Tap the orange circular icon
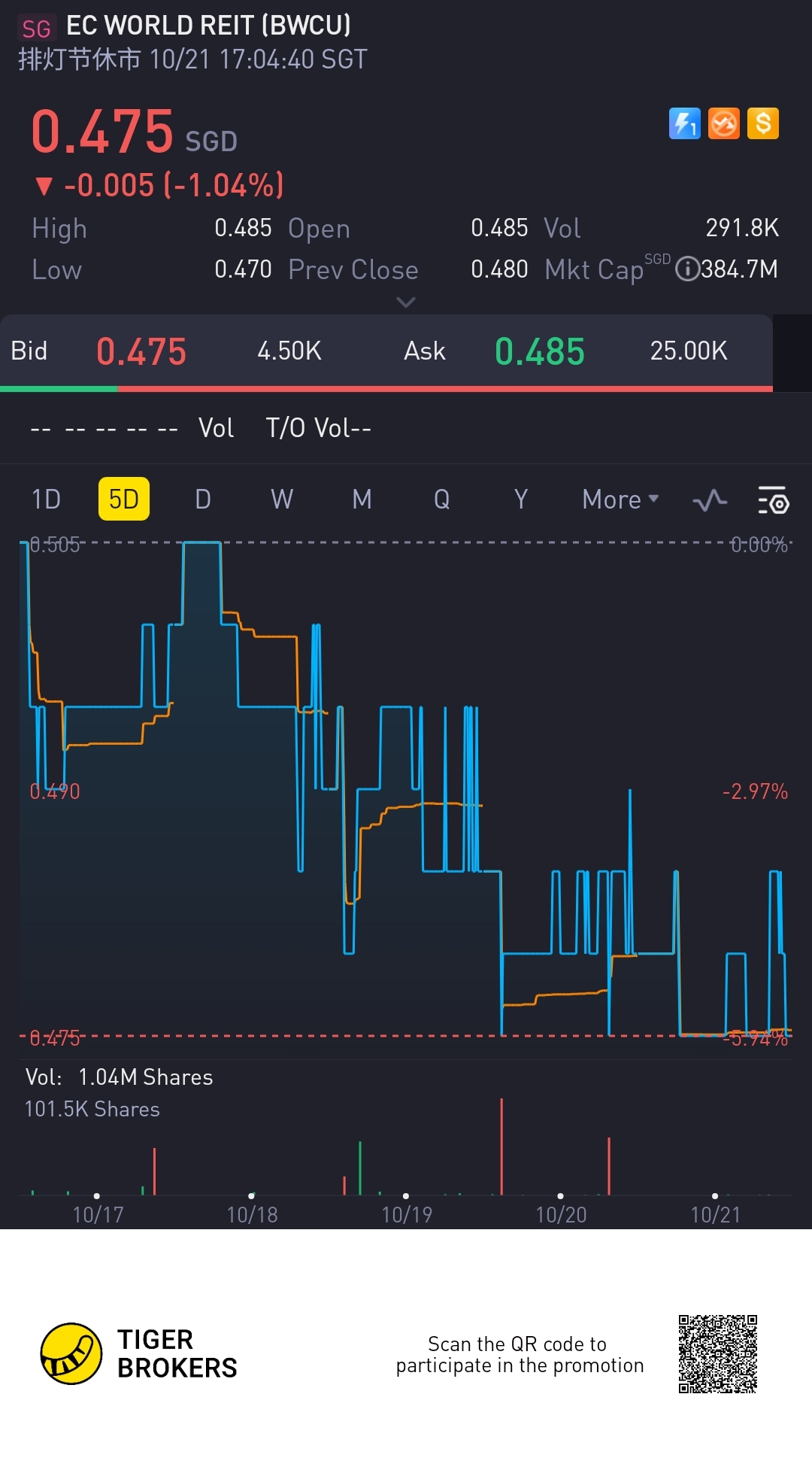Image resolution: width=812 pixels, height=1479 pixels. [x=724, y=124]
